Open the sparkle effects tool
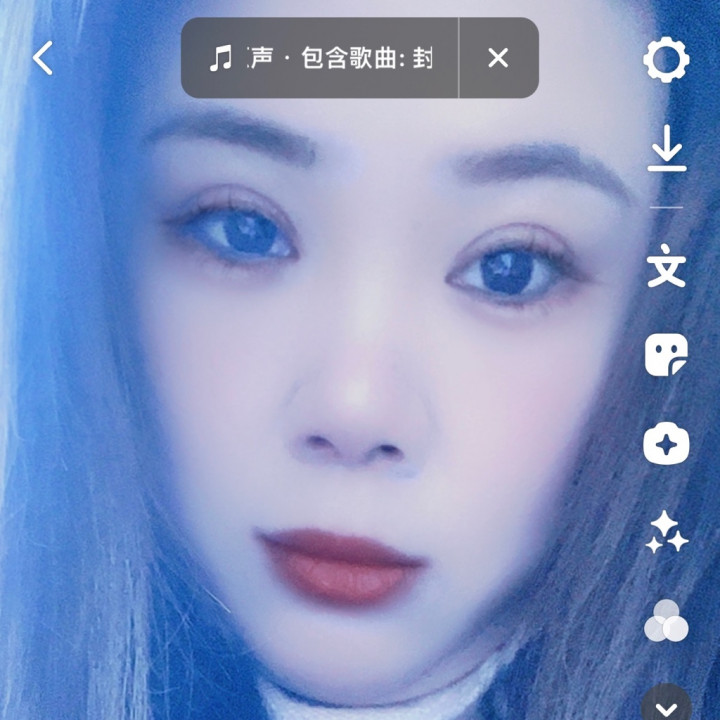720x720 pixels. (666, 531)
